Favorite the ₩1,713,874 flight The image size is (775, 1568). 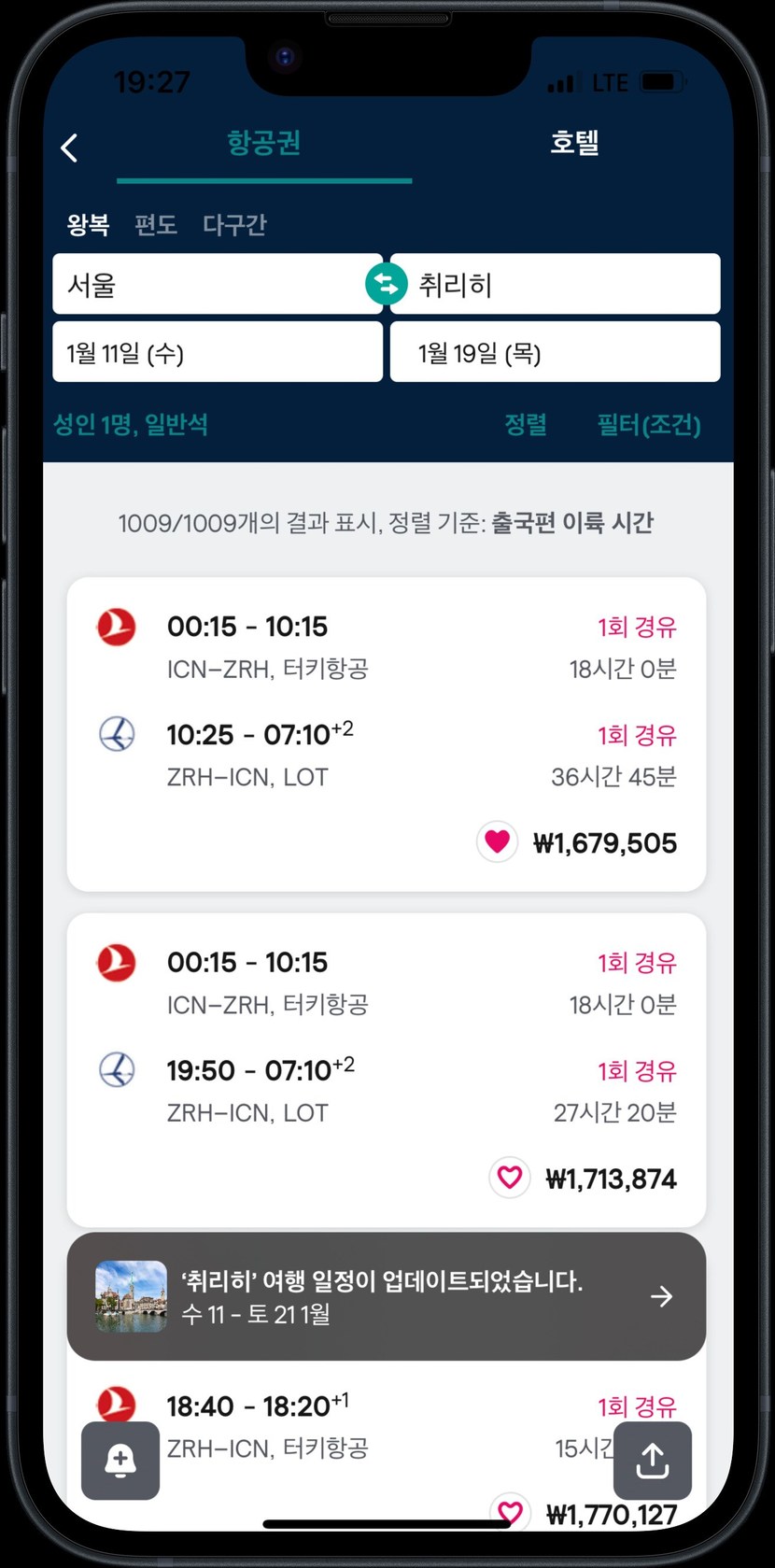(510, 1177)
